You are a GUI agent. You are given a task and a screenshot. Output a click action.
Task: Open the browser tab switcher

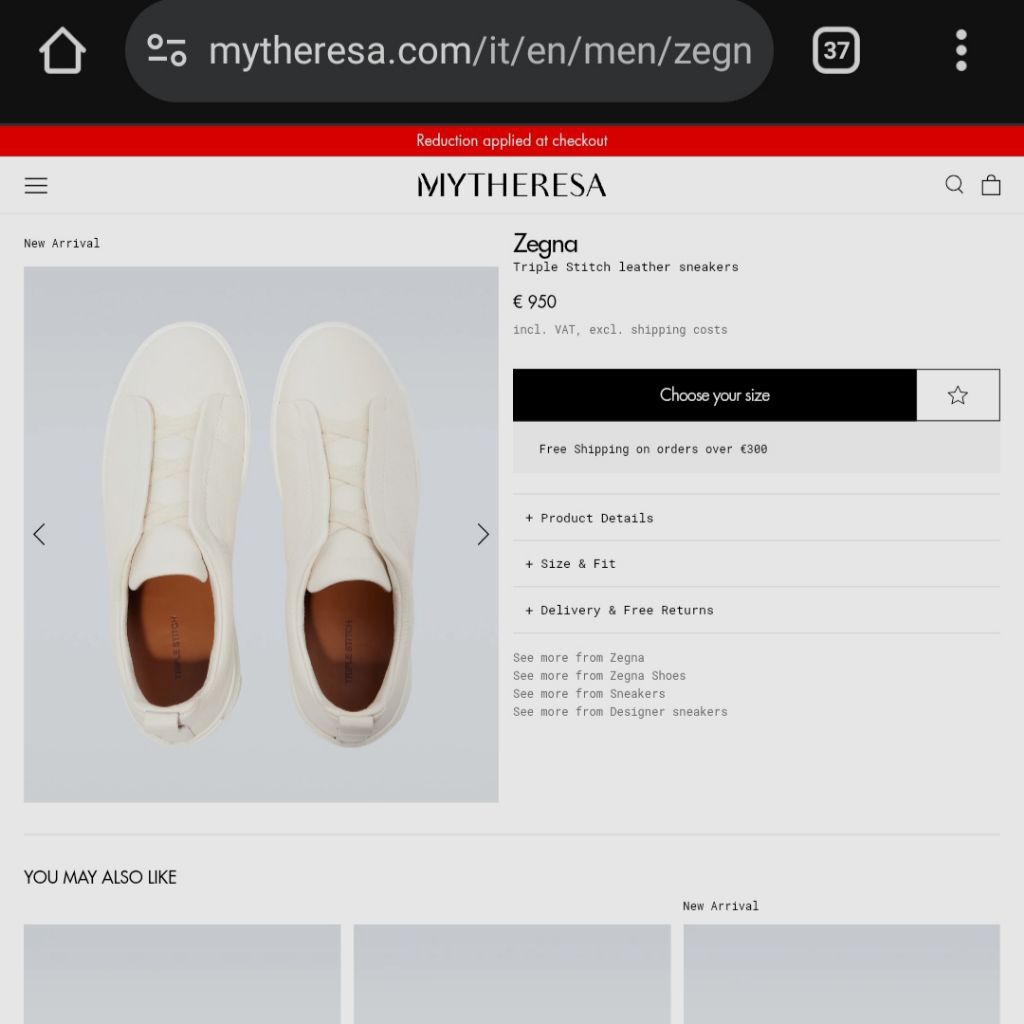[x=835, y=50]
